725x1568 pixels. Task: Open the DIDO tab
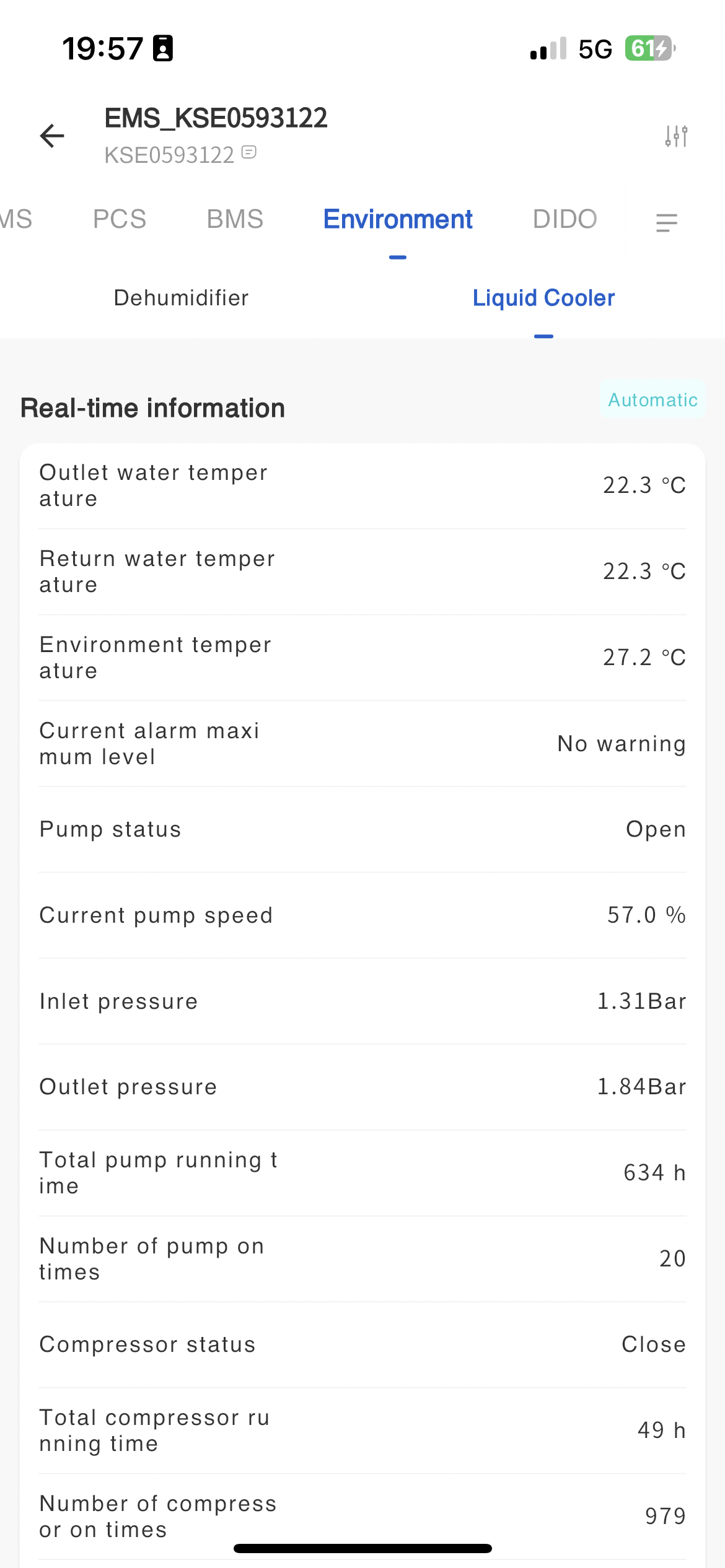click(565, 219)
